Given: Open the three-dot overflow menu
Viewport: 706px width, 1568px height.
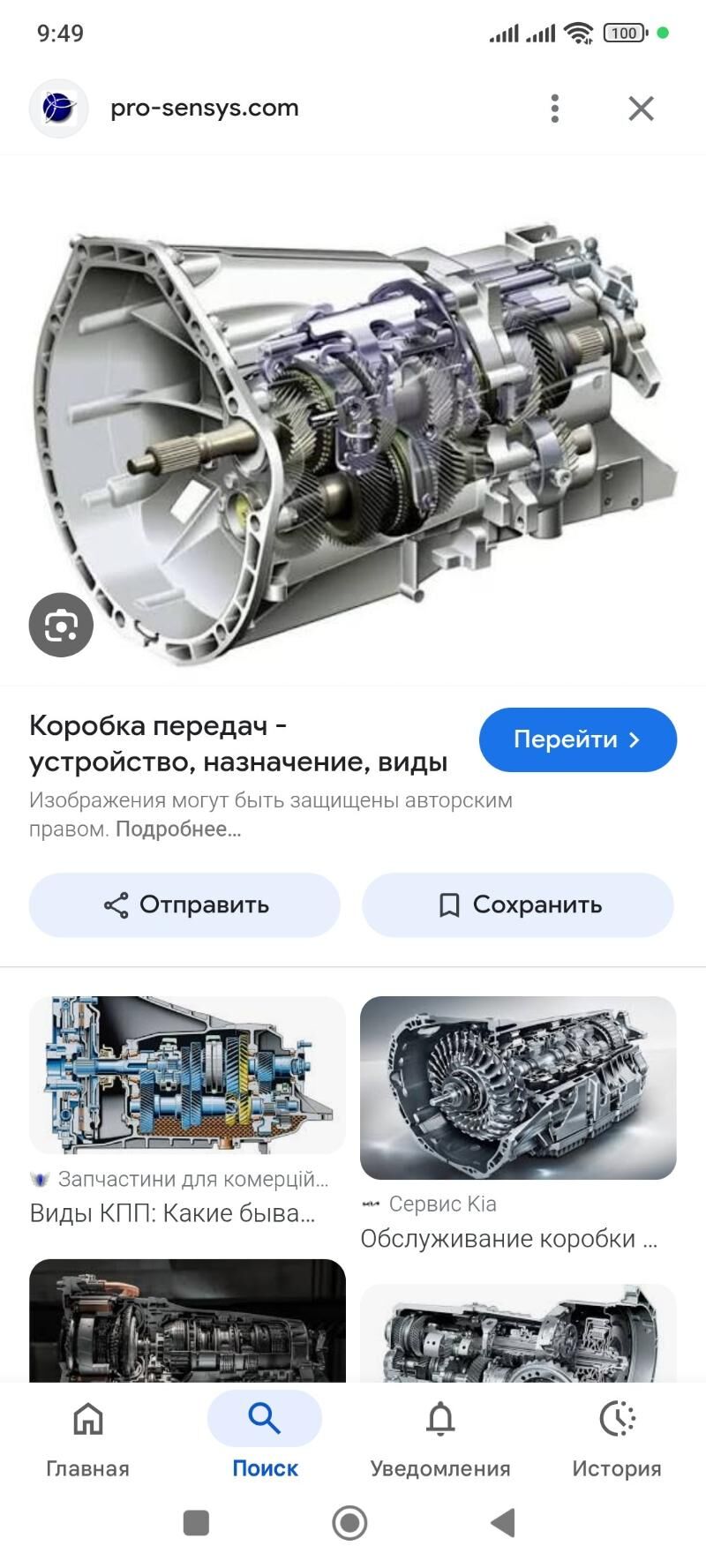Looking at the screenshot, I should pyautogui.click(x=554, y=109).
